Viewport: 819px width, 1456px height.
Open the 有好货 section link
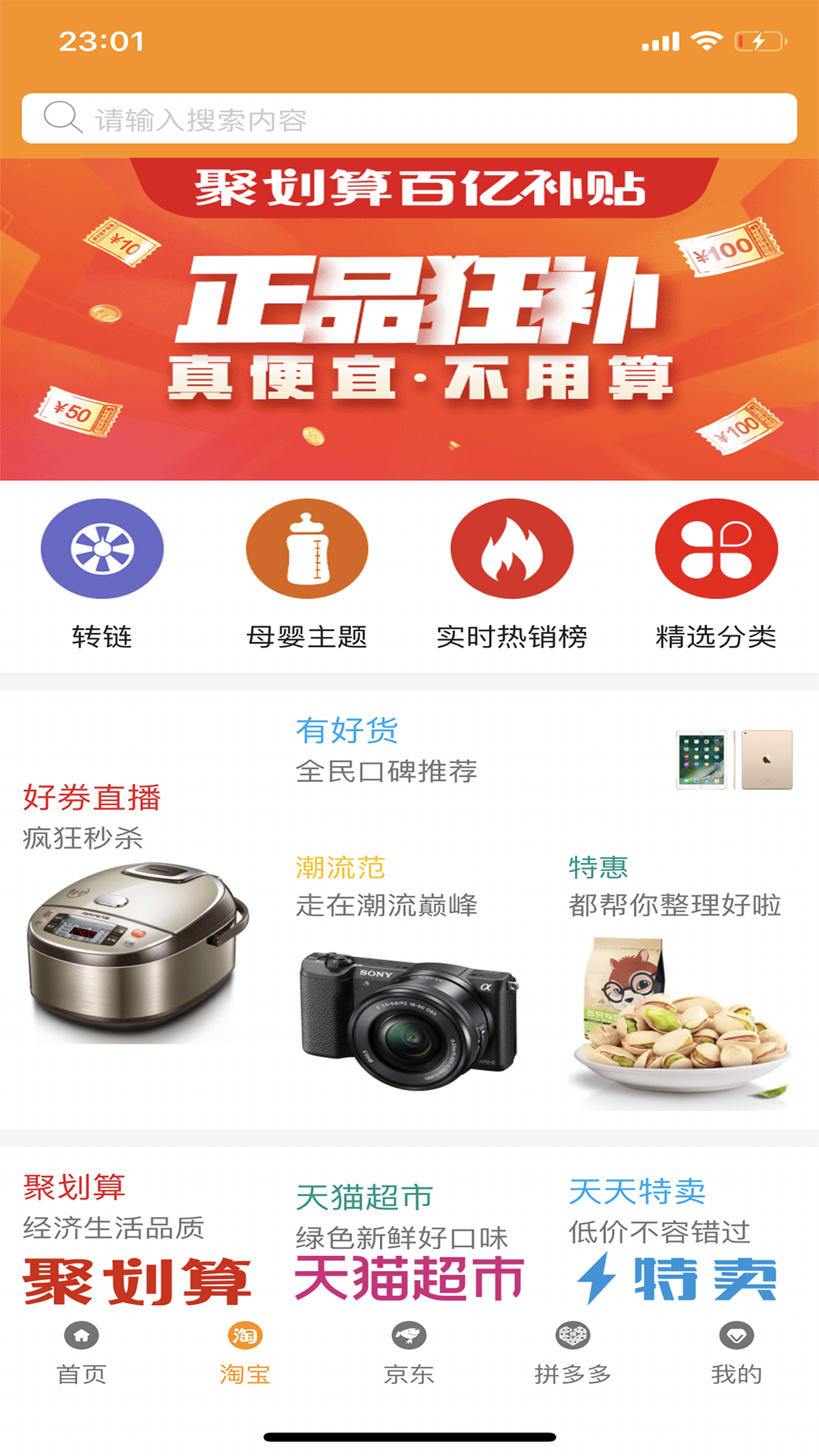[348, 730]
